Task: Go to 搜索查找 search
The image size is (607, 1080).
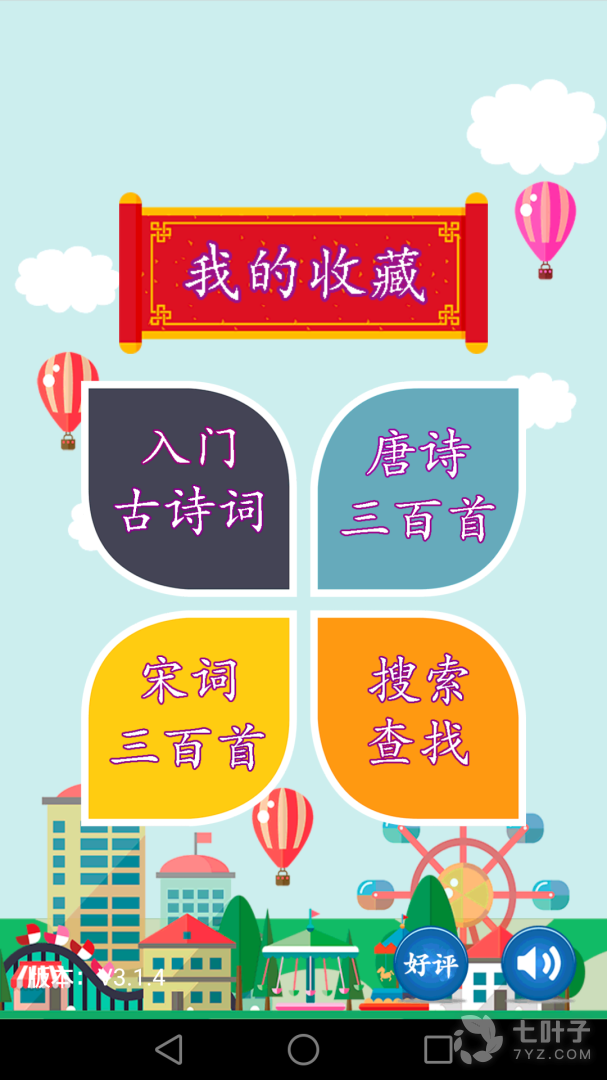Action: [x=418, y=715]
